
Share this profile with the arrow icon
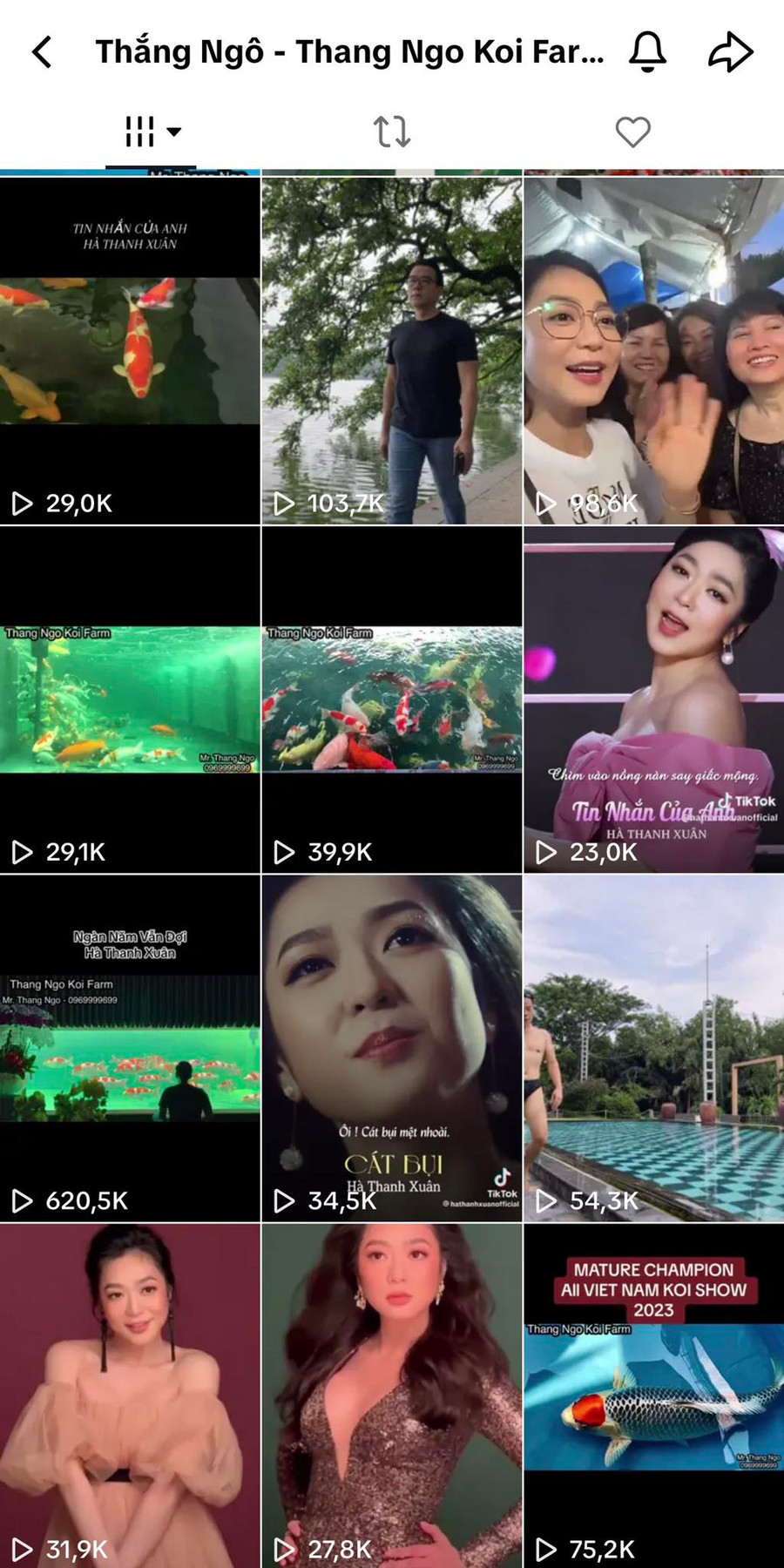730,52
